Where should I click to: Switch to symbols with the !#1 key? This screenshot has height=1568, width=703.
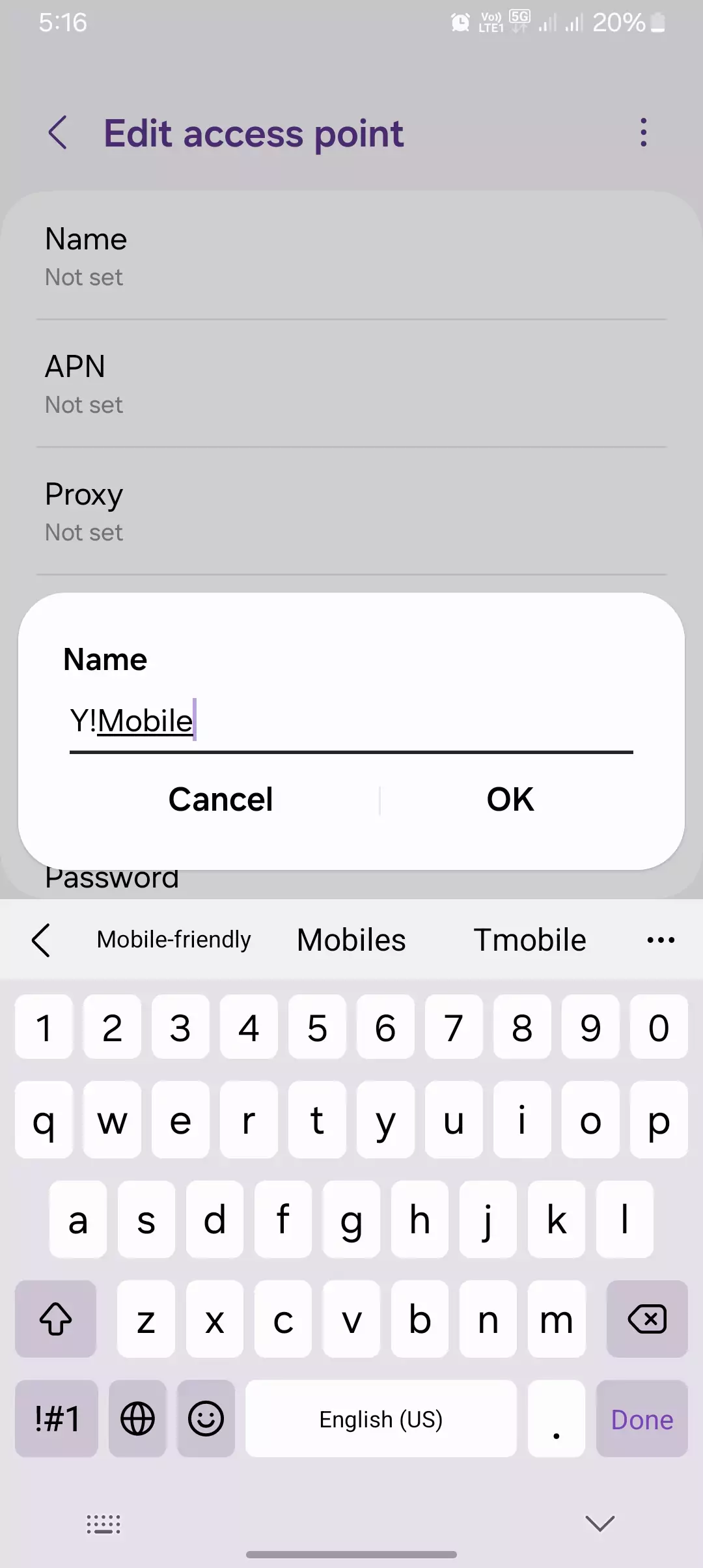tap(56, 1419)
